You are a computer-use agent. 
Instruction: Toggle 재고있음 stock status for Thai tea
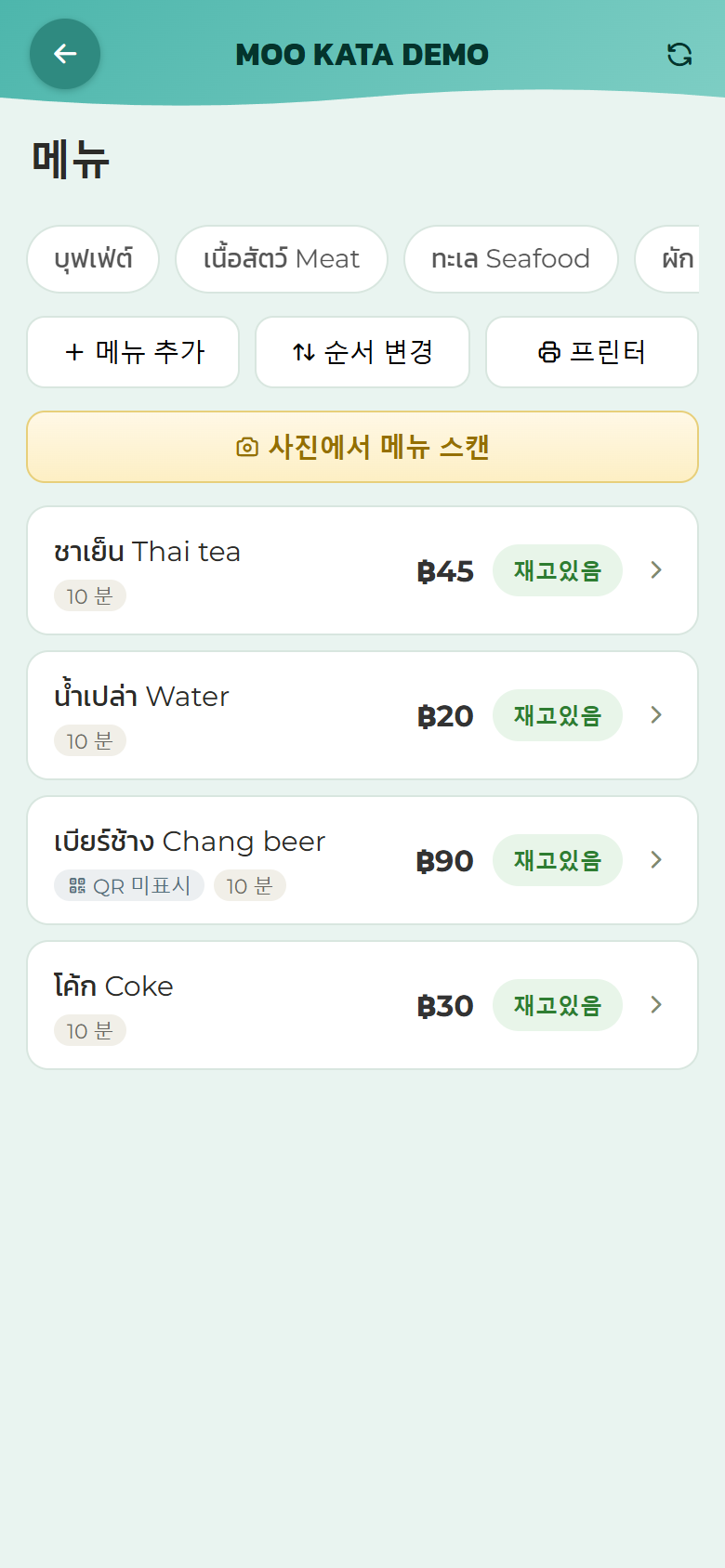click(x=558, y=570)
